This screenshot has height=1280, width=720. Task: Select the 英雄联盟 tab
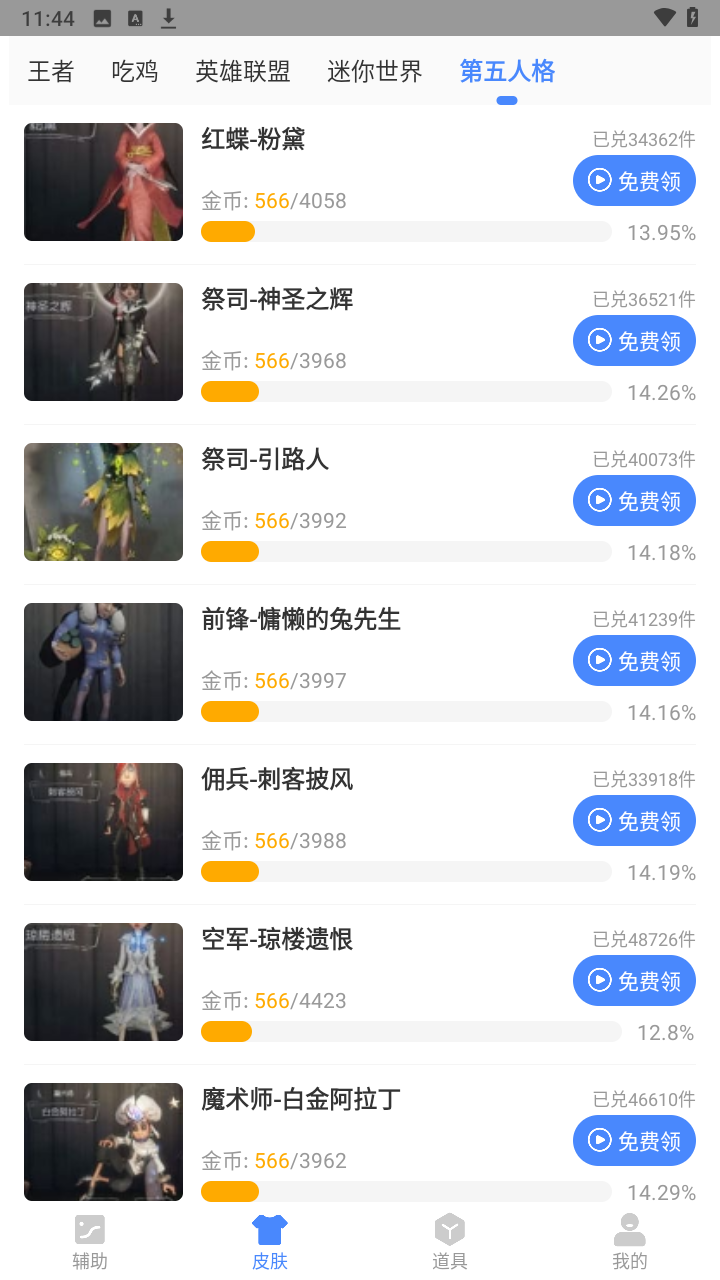(242, 71)
